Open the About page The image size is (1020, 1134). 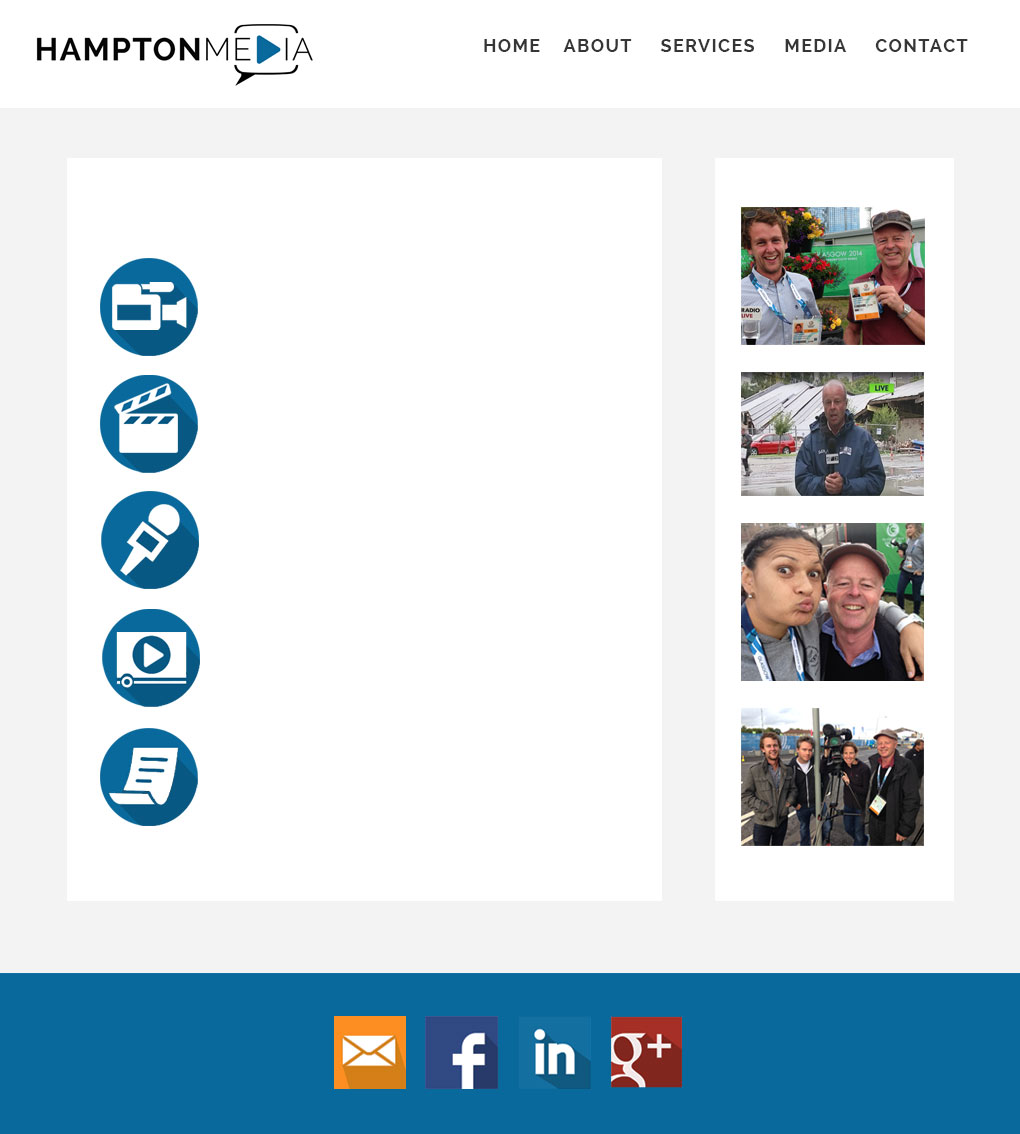597,46
